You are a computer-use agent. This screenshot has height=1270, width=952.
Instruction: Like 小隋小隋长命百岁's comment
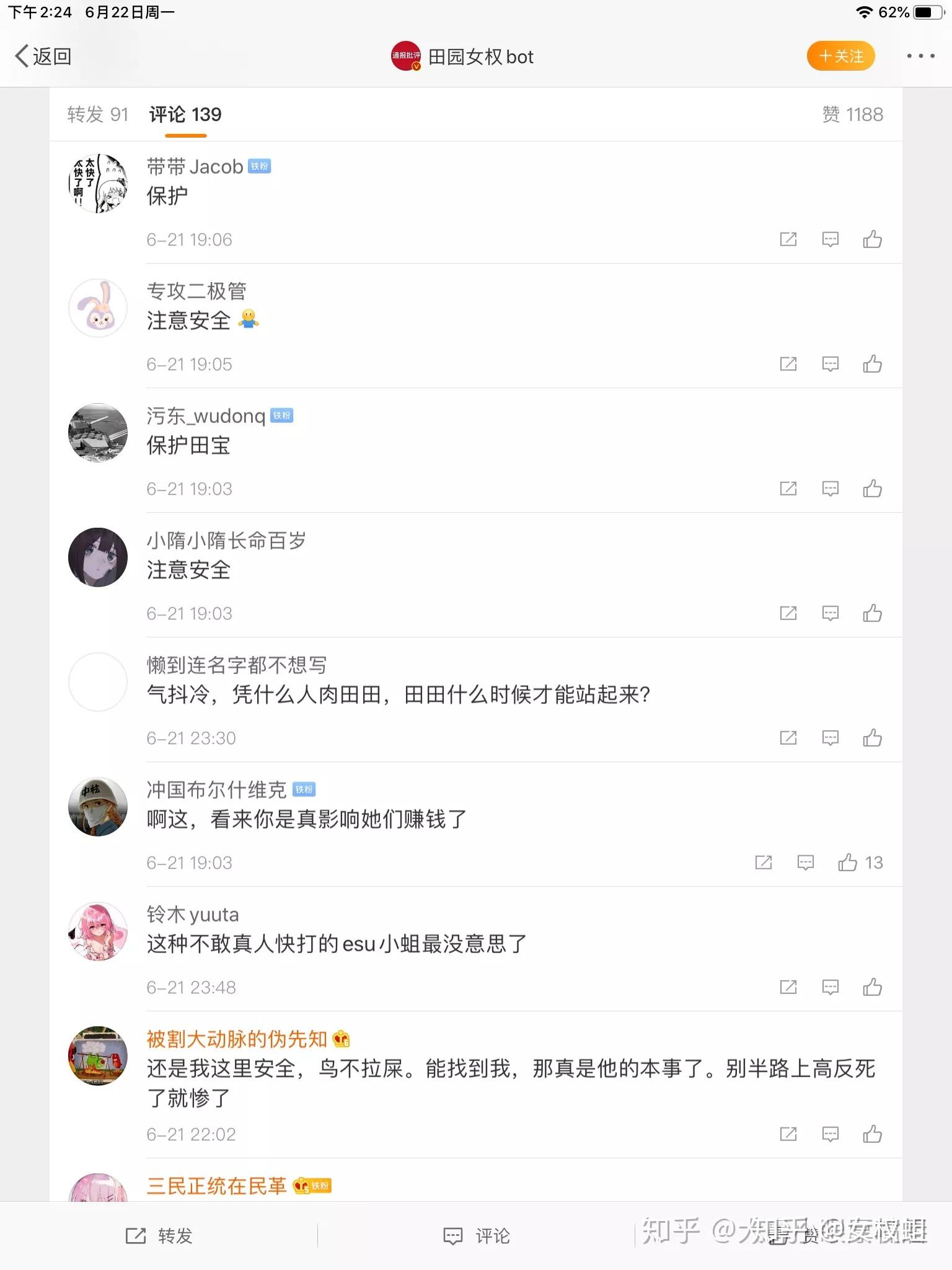tap(872, 613)
